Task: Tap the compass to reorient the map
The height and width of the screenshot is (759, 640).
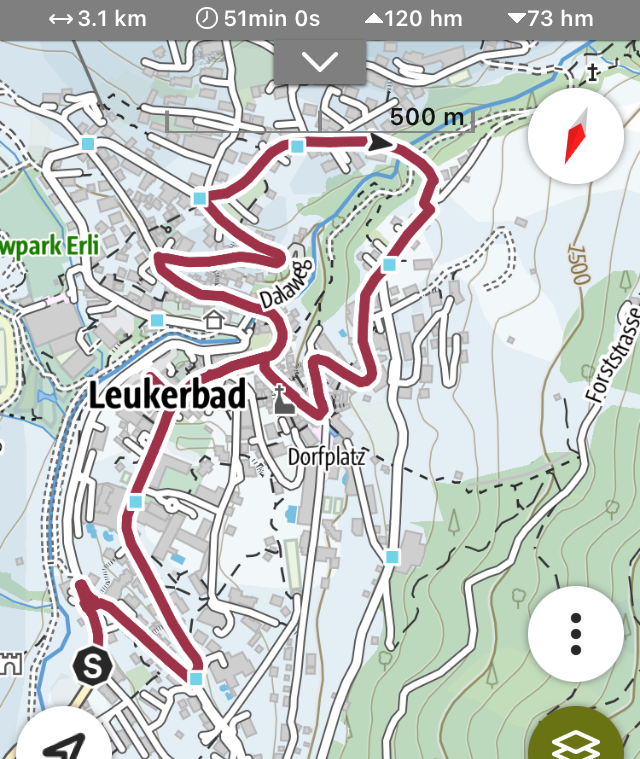Action: pyautogui.click(x=575, y=136)
